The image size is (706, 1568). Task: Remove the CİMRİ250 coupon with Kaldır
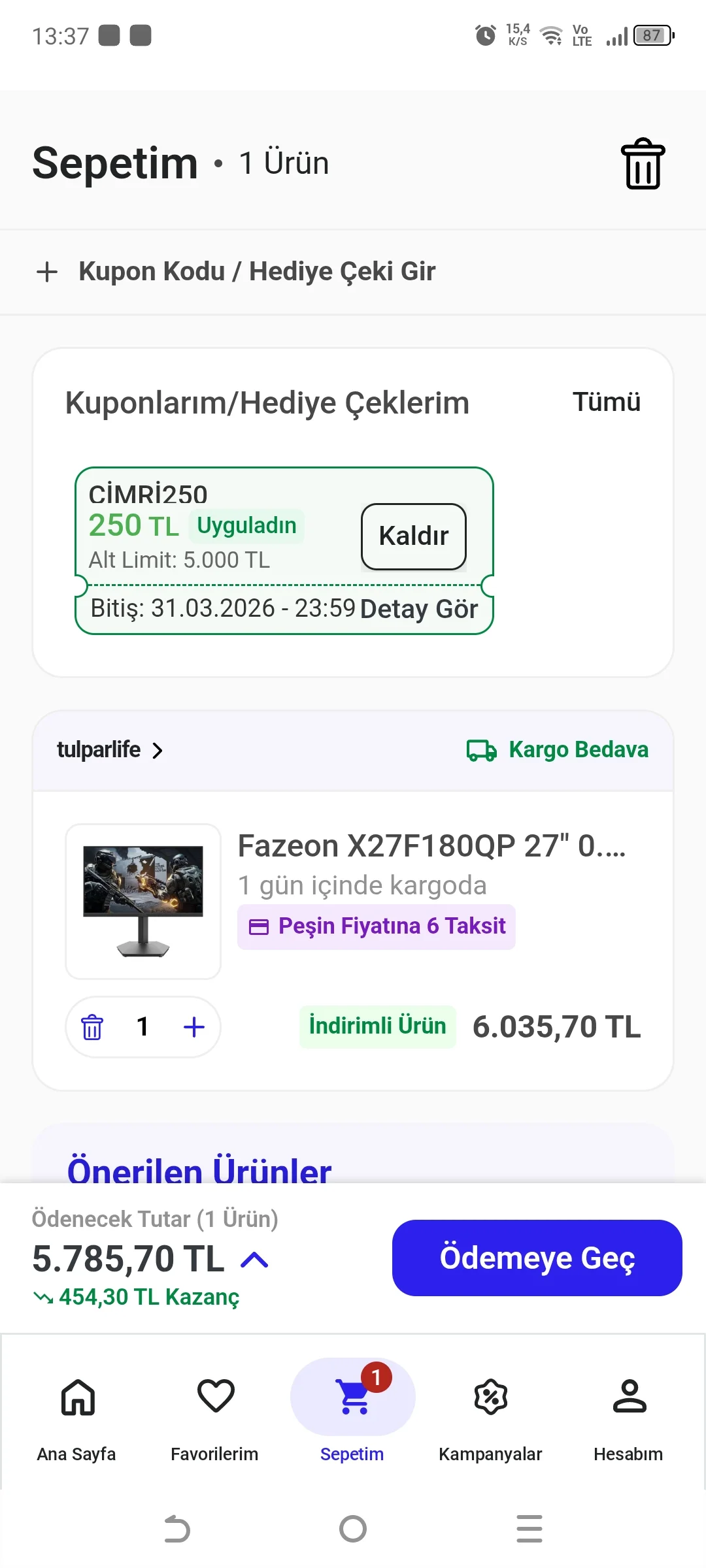click(x=413, y=536)
